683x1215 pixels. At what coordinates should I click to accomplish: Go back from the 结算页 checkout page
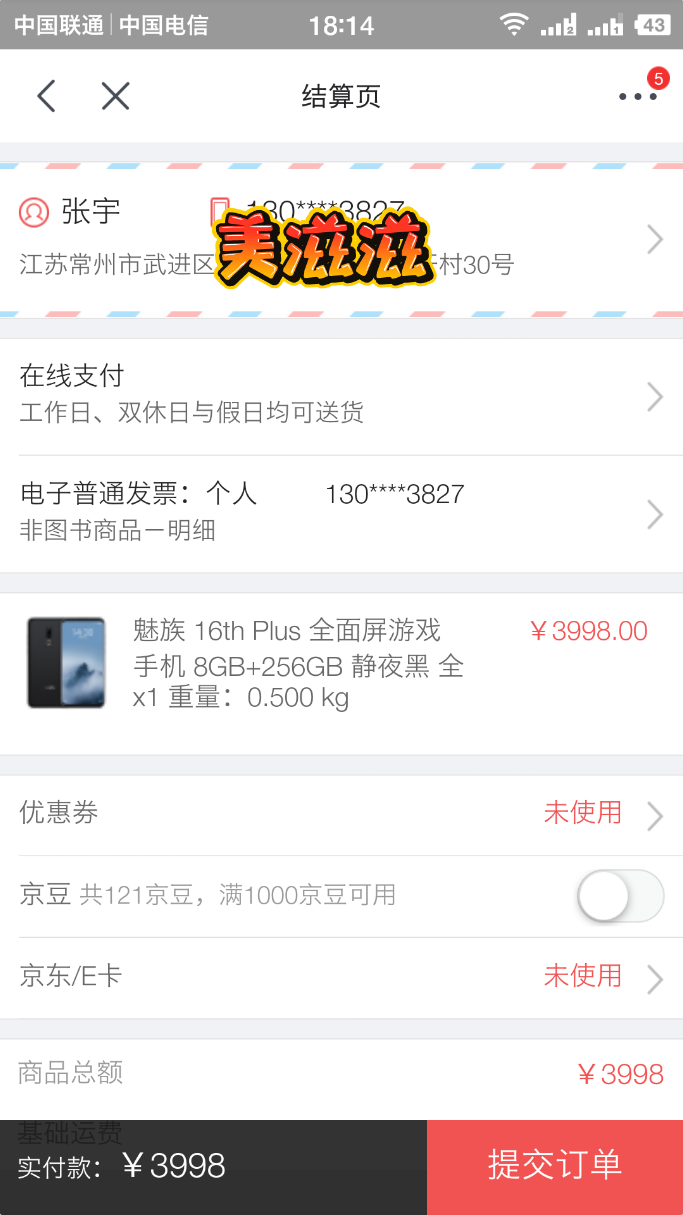(46, 96)
